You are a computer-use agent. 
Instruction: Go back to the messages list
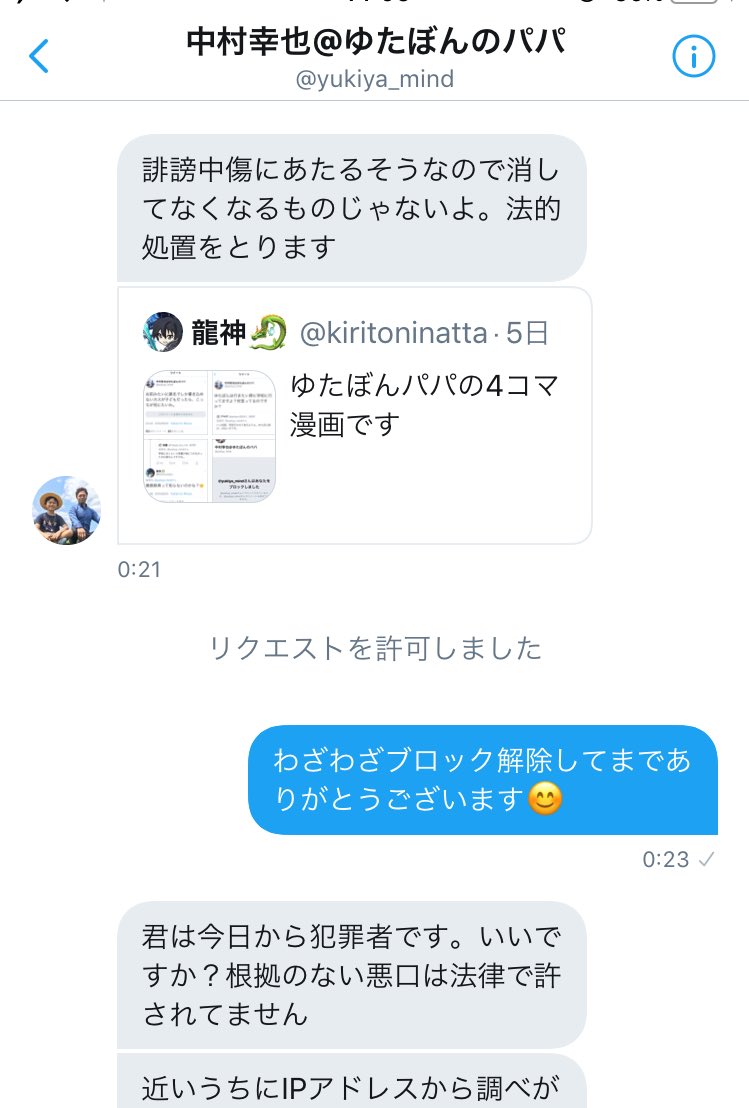(x=38, y=57)
